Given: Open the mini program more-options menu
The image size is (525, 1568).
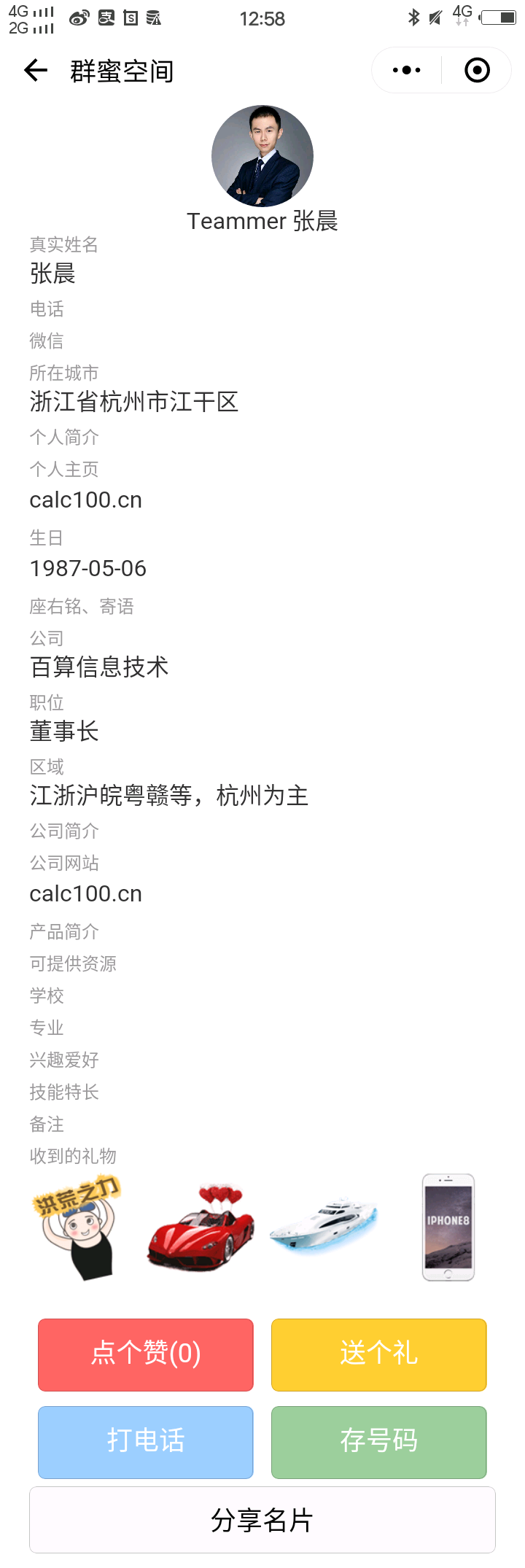Looking at the screenshot, I should [x=406, y=71].
